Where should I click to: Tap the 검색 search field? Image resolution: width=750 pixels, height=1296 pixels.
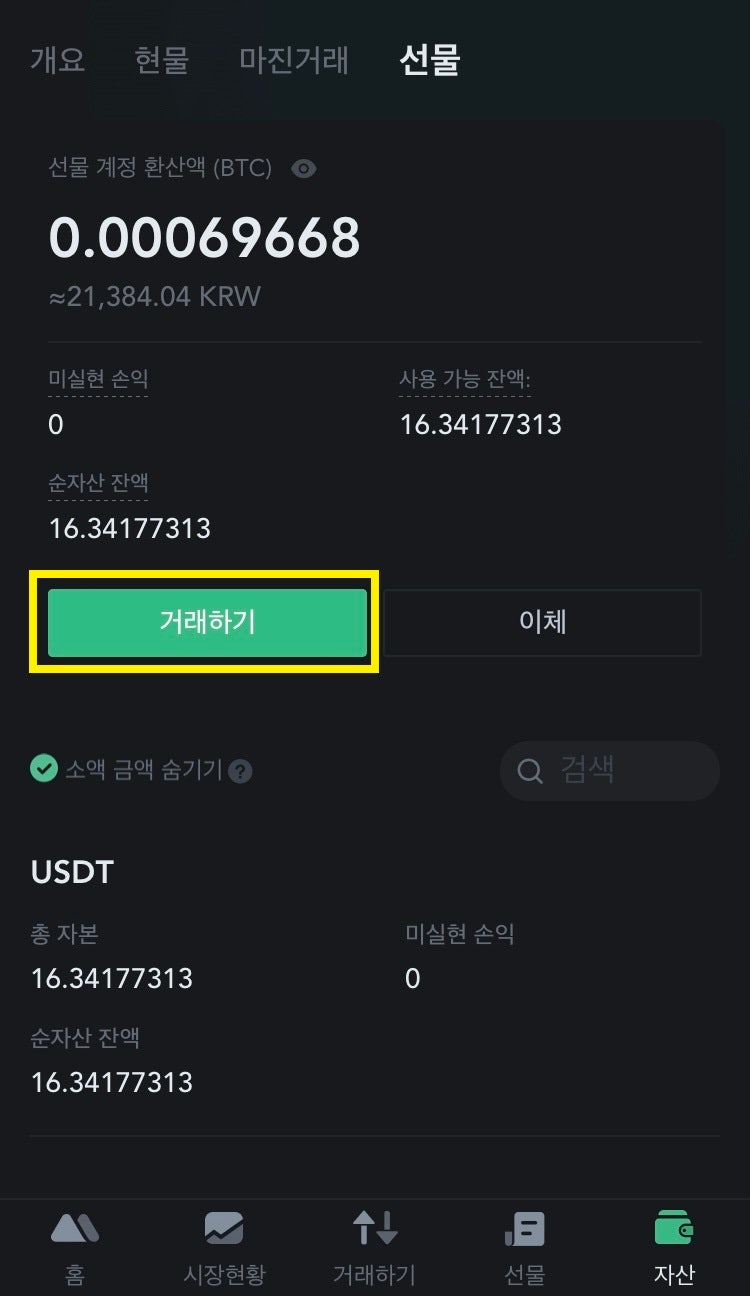(610, 770)
